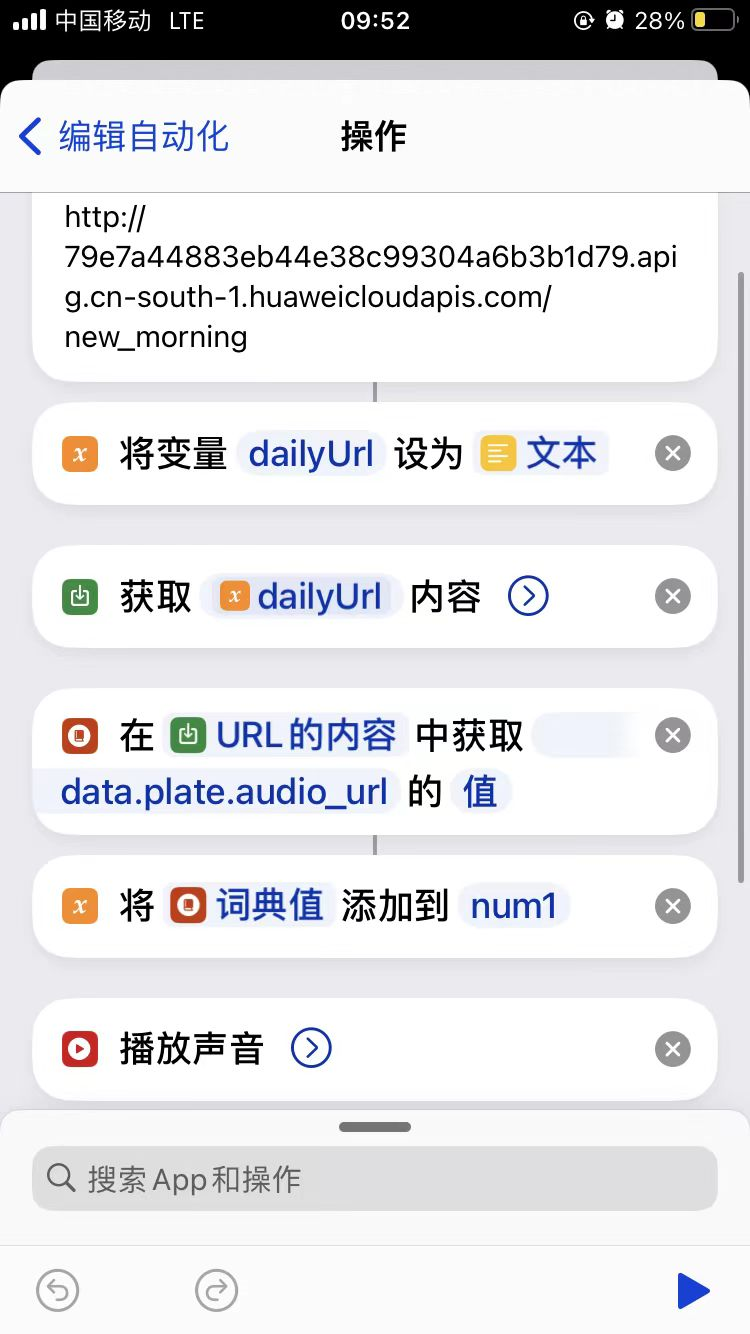
Task: Delete the 获取 dailyUrl 内容 action
Action: pos(673,597)
